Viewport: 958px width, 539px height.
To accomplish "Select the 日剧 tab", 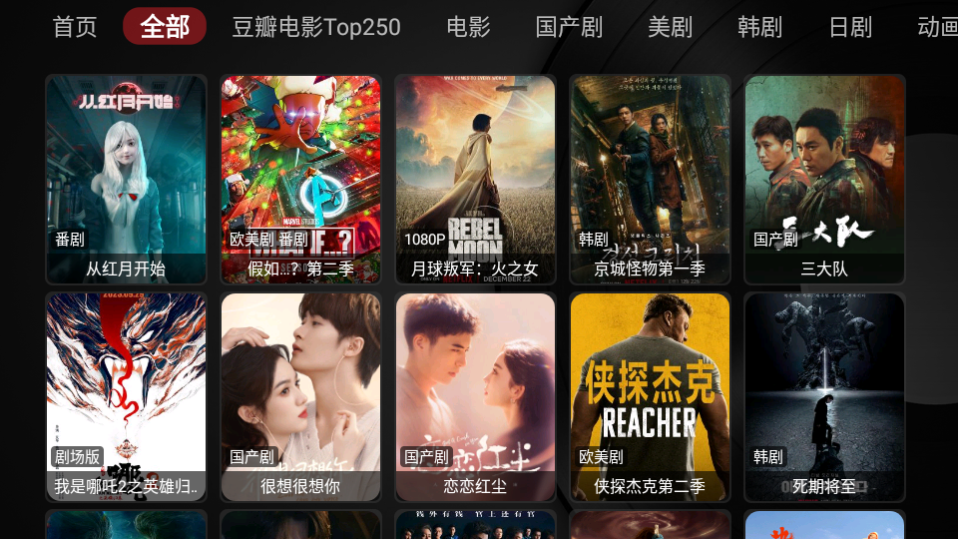I will (850, 27).
